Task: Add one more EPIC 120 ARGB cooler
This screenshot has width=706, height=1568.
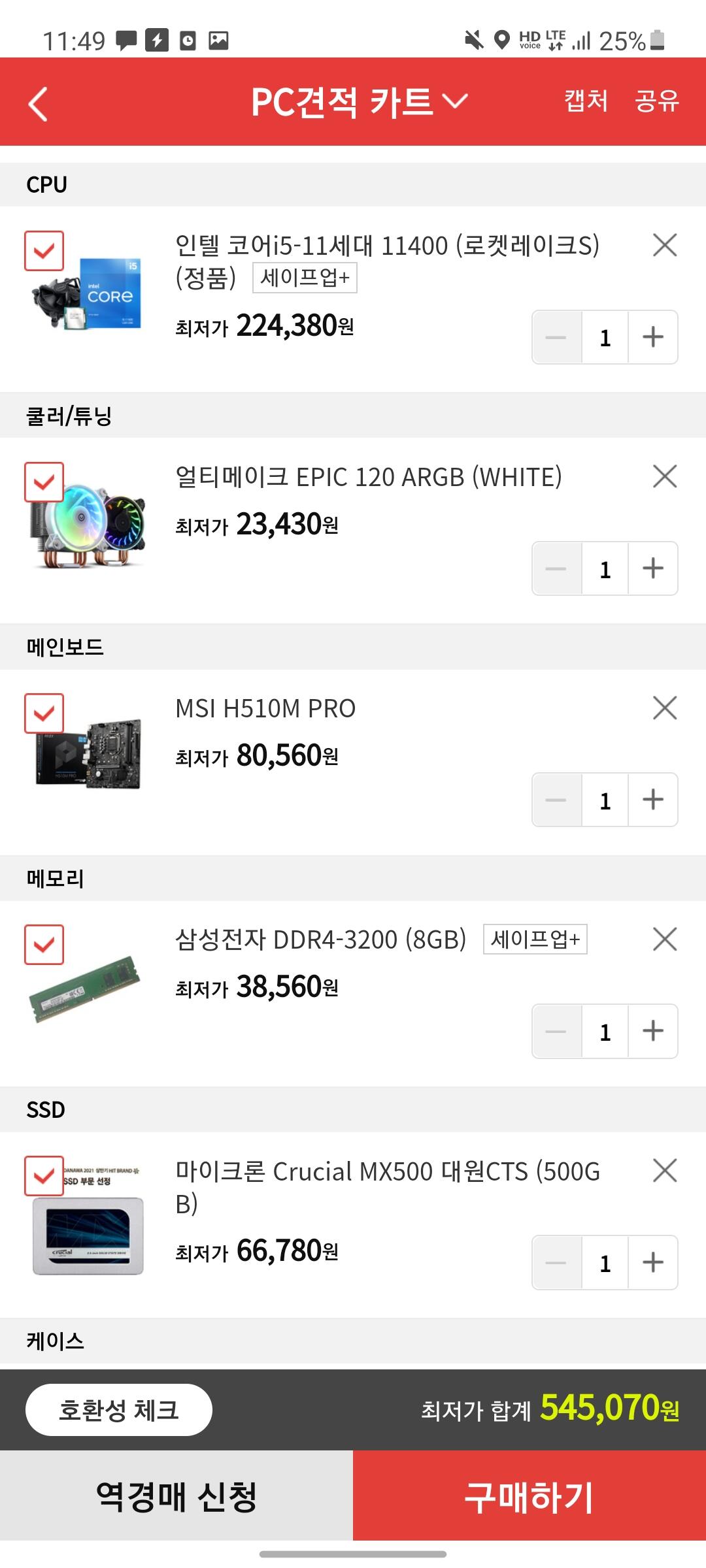Action: click(653, 568)
